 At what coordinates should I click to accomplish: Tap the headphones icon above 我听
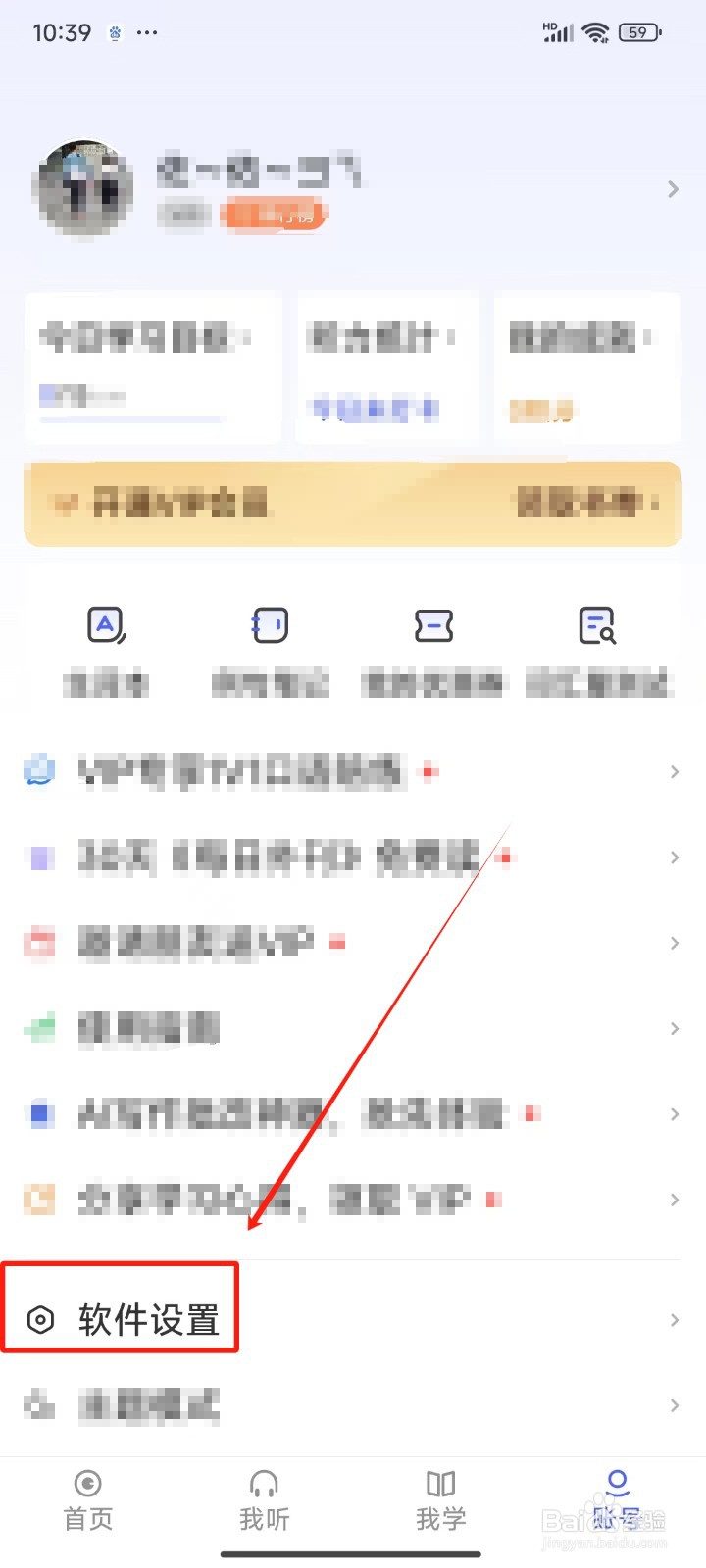263,1482
